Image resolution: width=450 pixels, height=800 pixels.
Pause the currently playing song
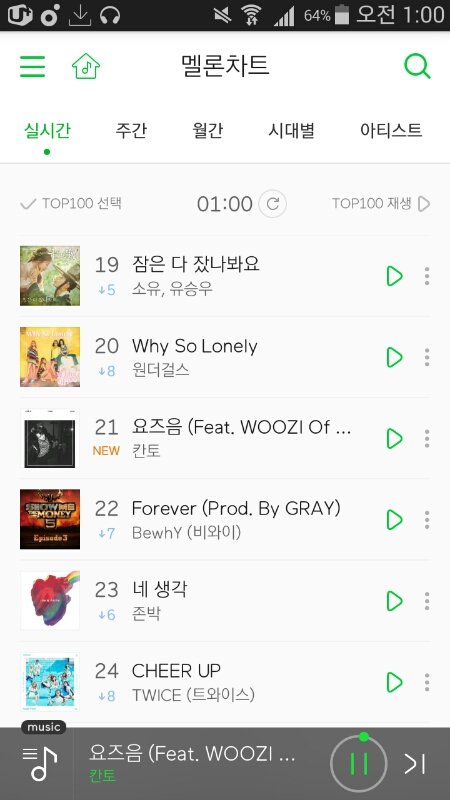click(359, 763)
